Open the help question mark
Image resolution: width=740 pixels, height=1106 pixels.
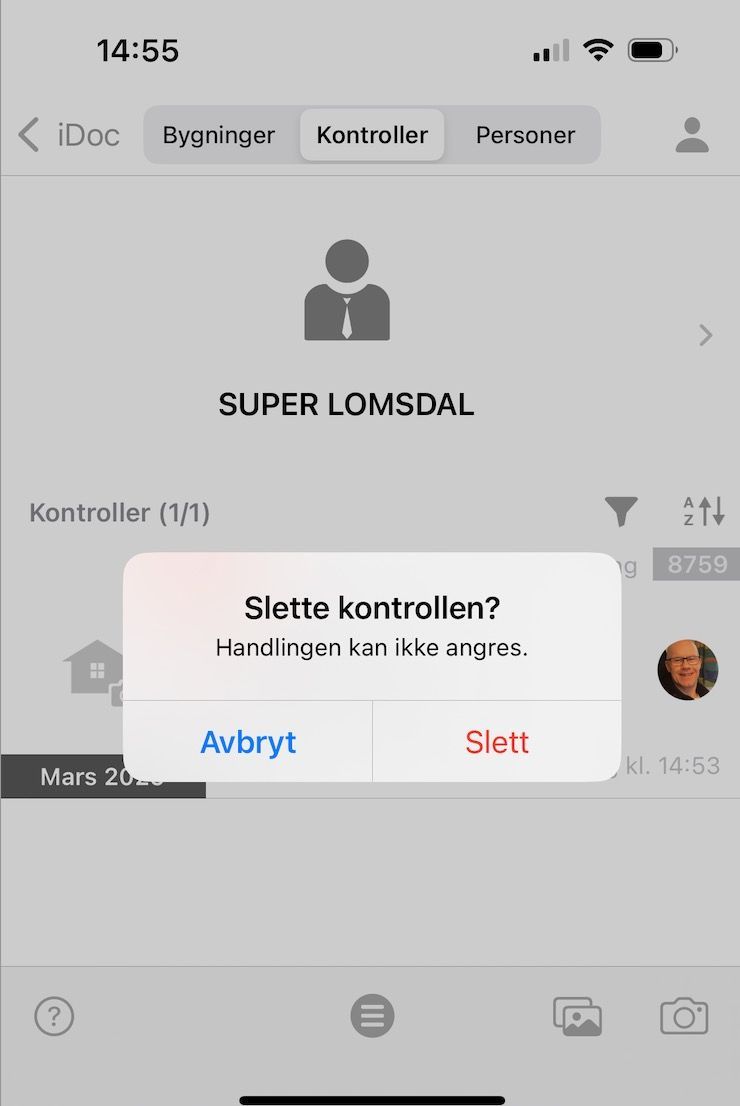pyautogui.click(x=54, y=1017)
